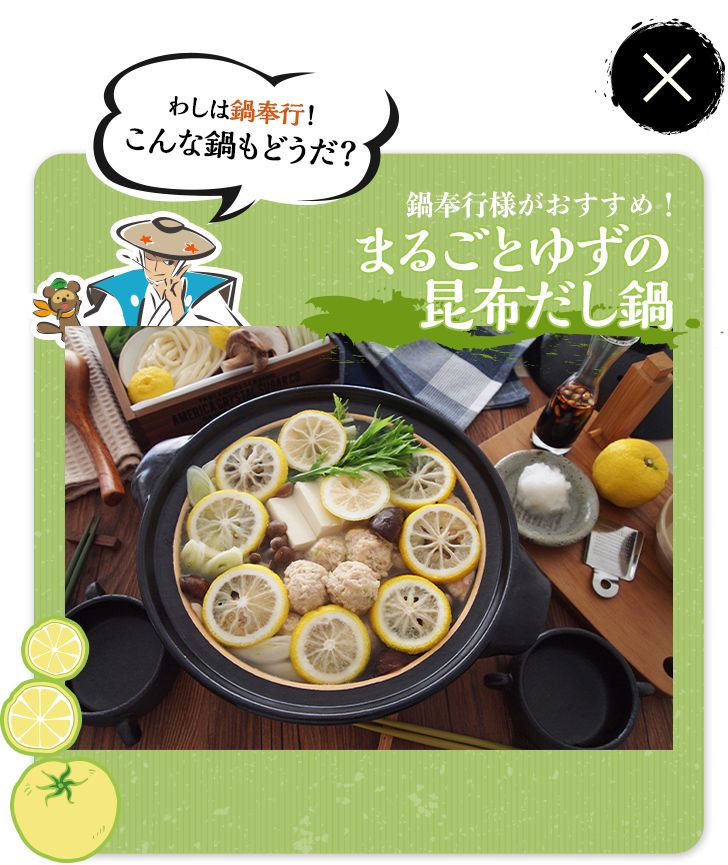Close the yuzu hot pot recommendation popup
The width and height of the screenshot is (728, 865).
[668, 80]
